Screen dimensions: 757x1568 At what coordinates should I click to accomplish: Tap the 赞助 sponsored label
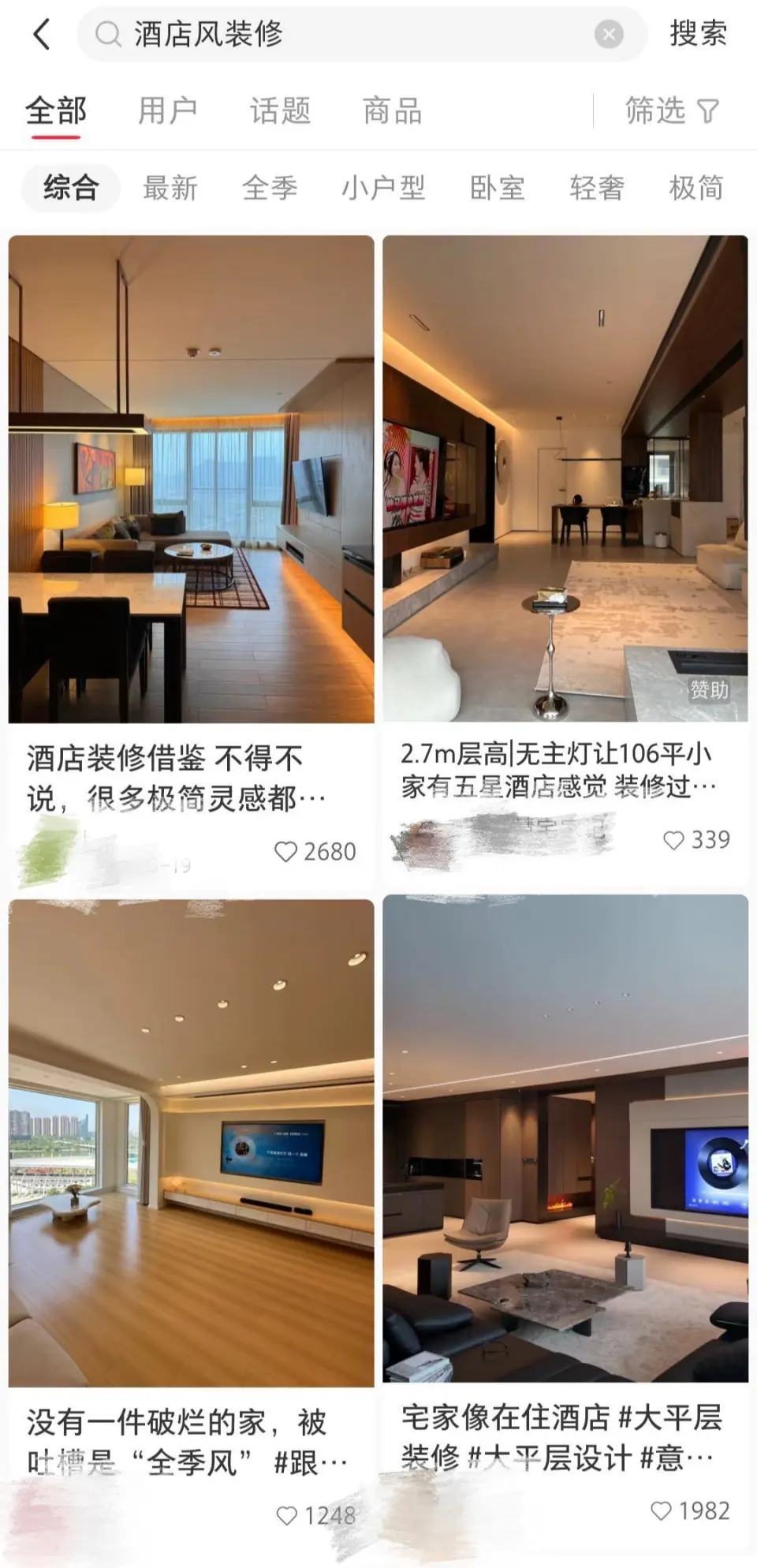coord(708,690)
